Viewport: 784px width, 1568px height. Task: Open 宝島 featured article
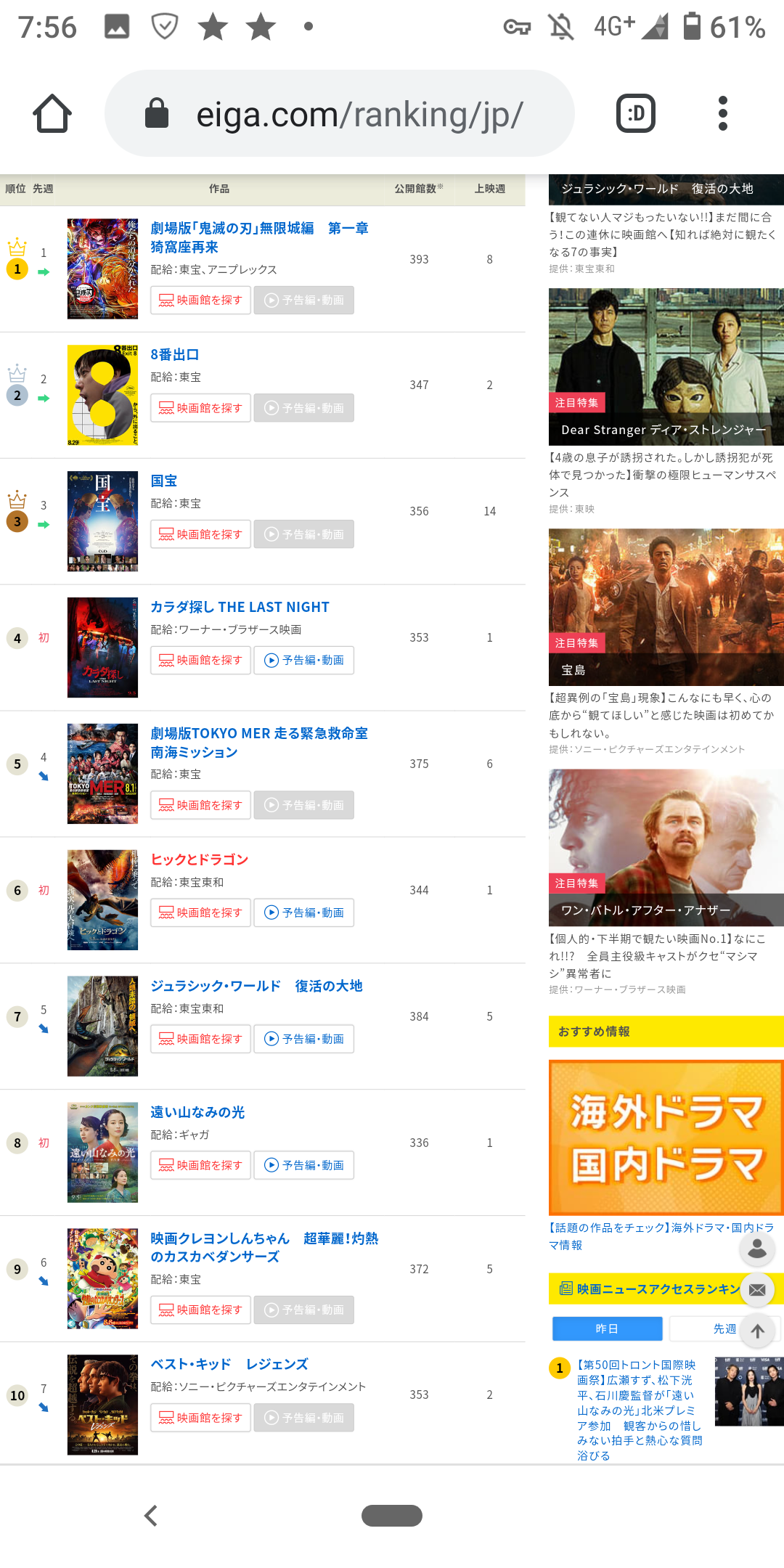pos(666,607)
